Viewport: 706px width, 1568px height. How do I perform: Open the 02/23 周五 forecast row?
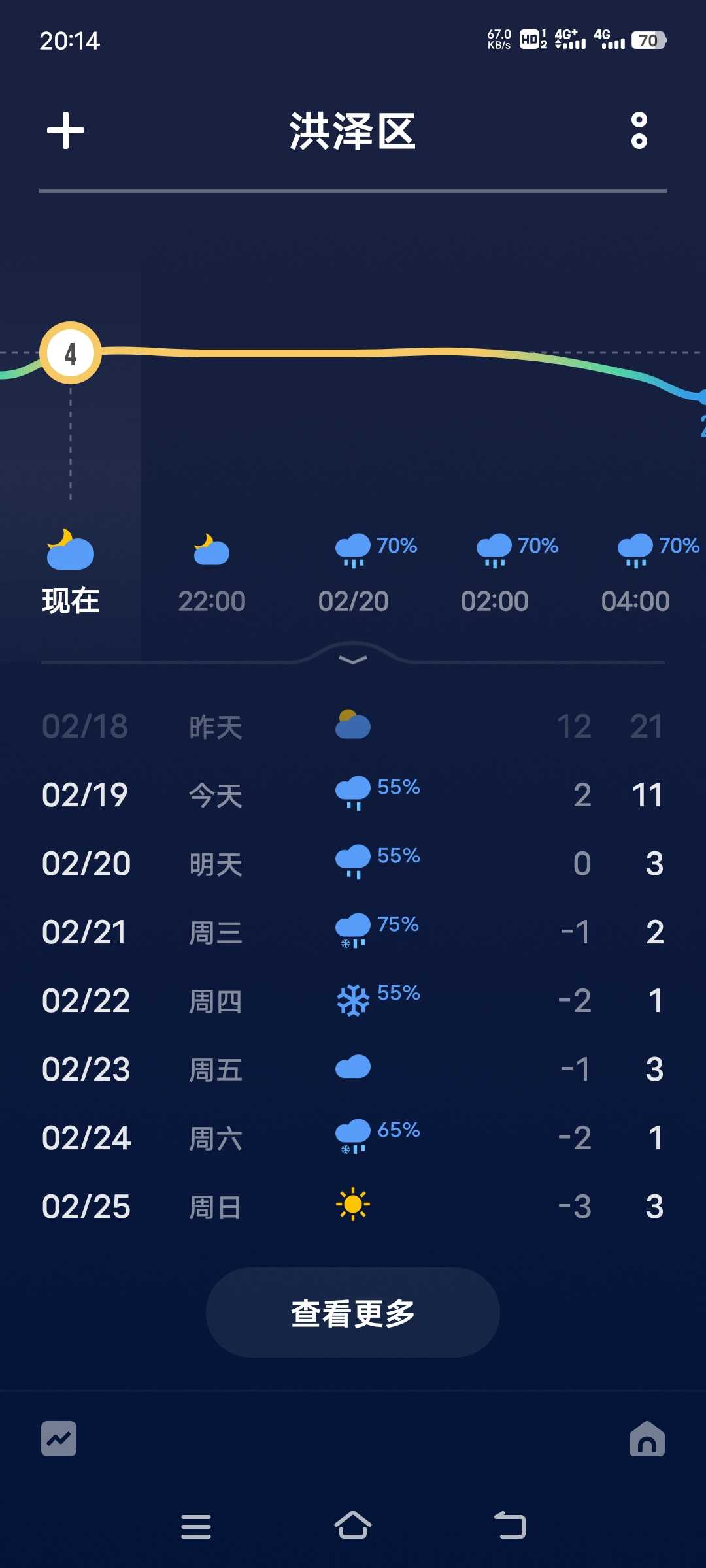point(353,1070)
